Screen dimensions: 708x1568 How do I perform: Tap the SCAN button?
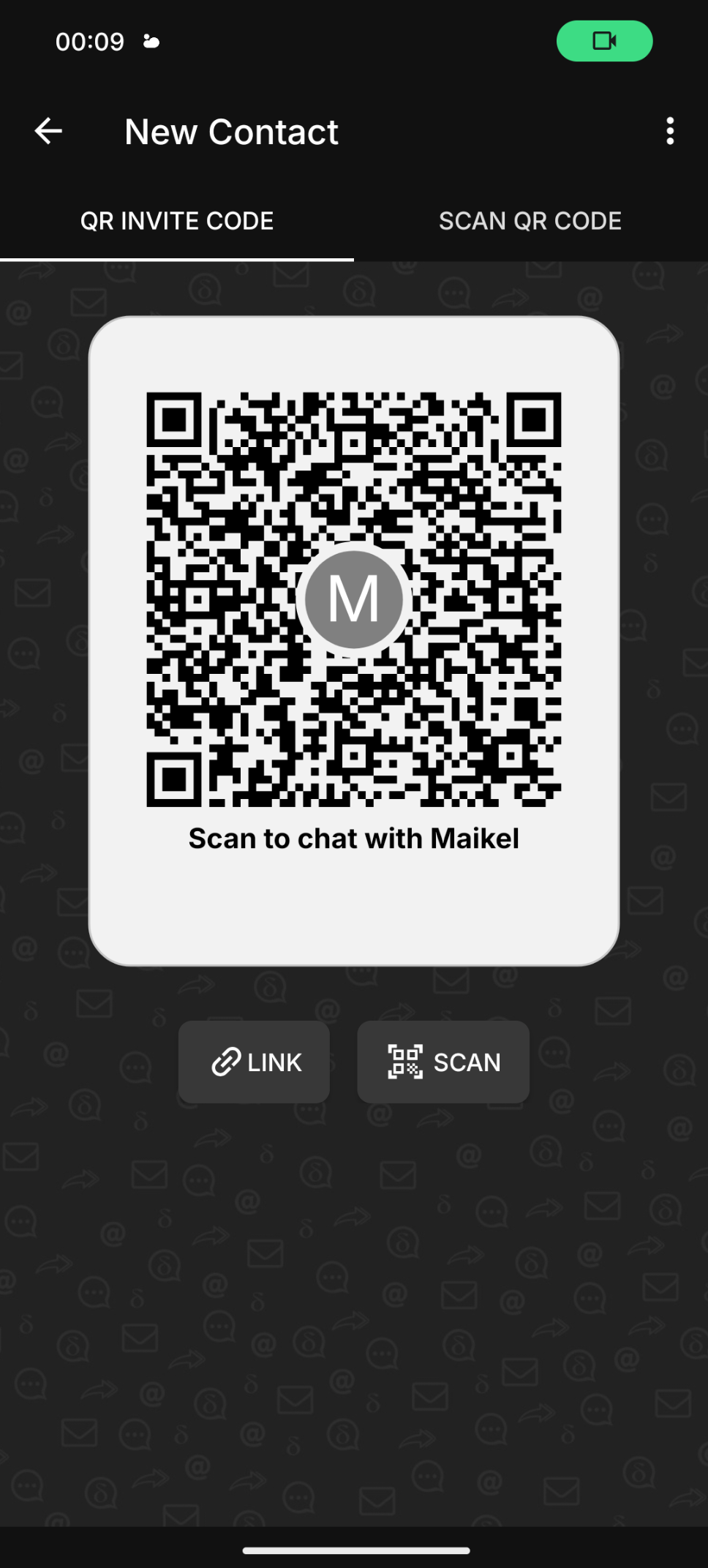pyautogui.click(x=443, y=1062)
